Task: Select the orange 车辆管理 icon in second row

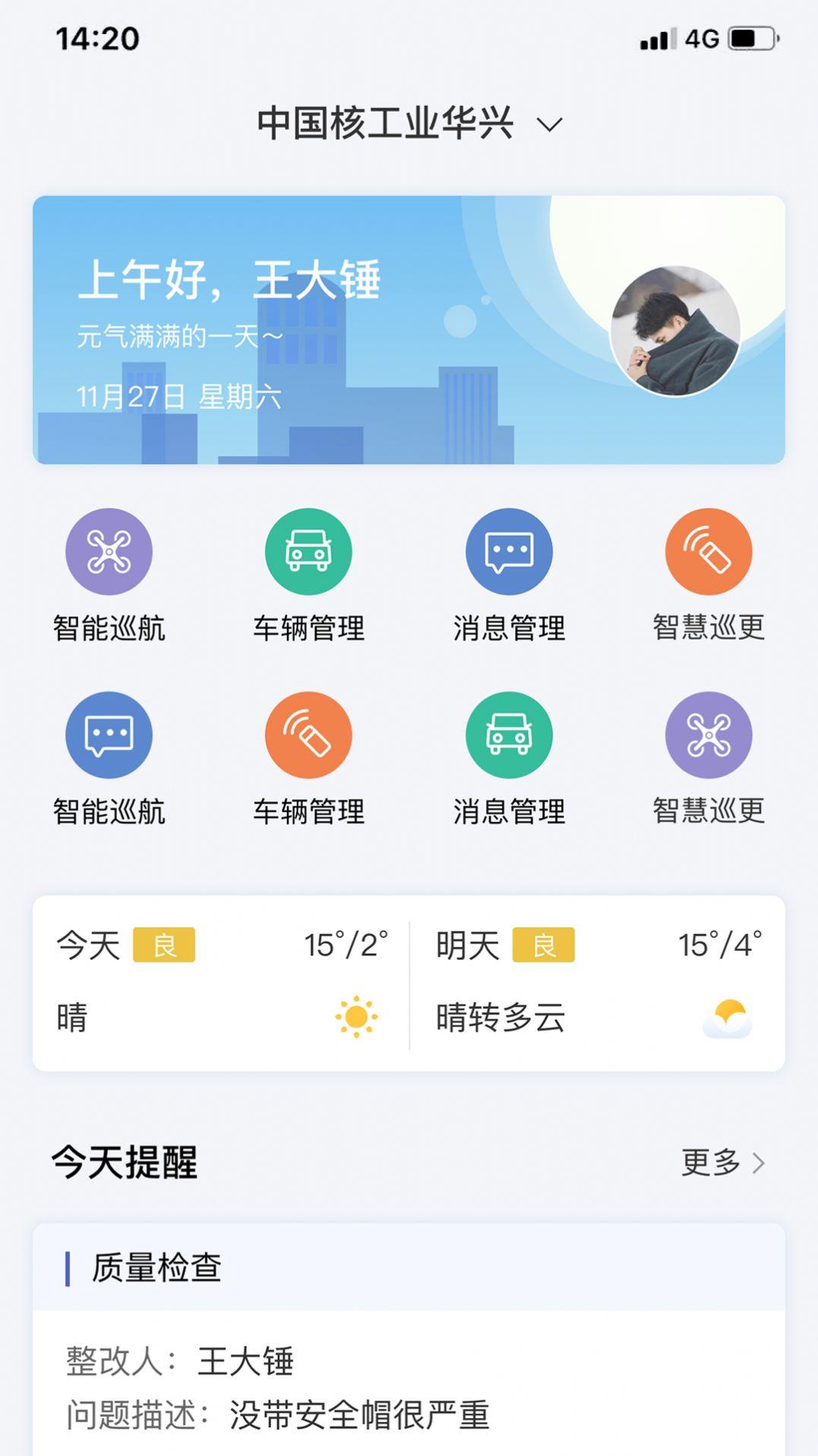Action: point(309,736)
